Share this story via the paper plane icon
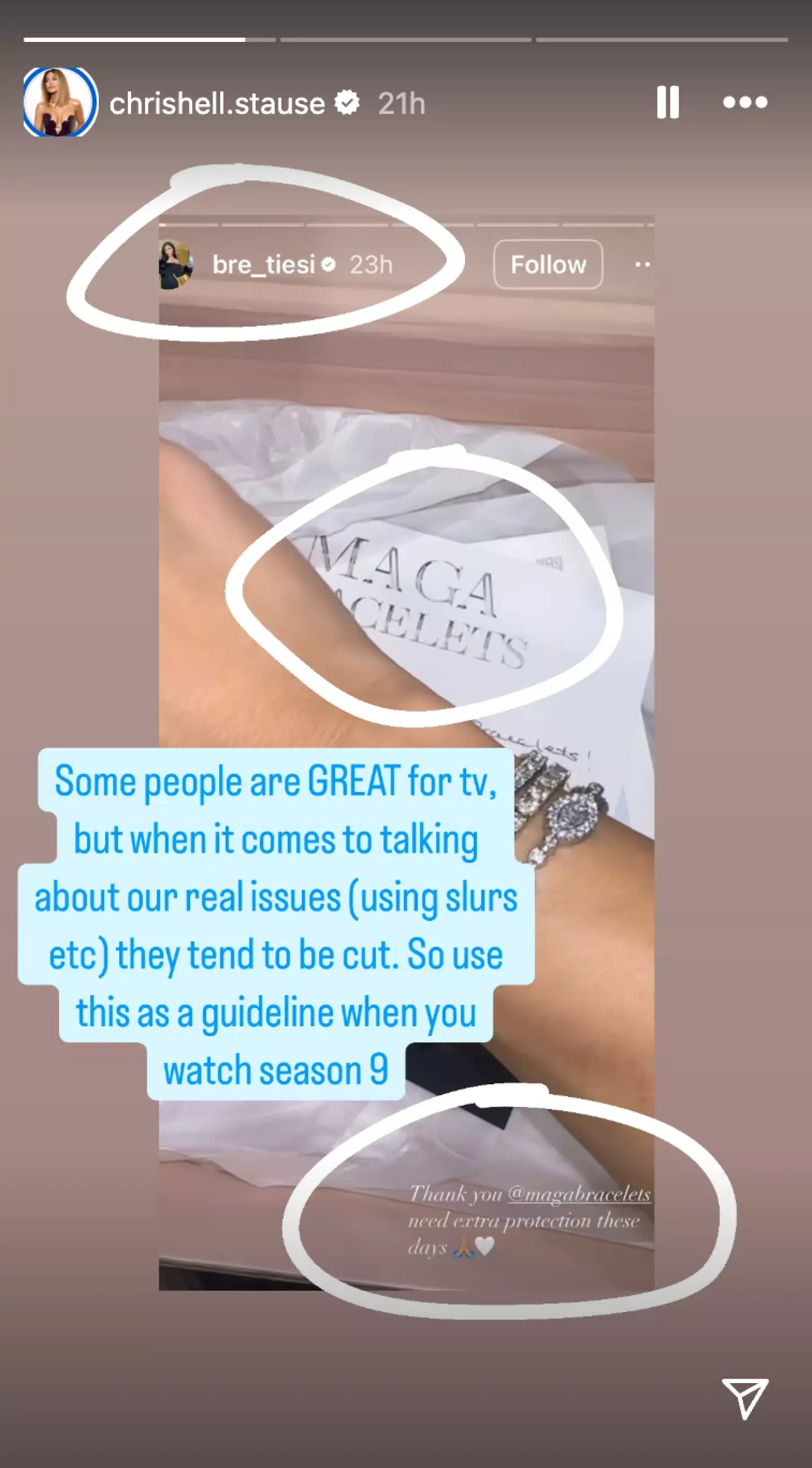Image resolution: width=812 pixels, height=1468 pixels. tap(745, 1399)
